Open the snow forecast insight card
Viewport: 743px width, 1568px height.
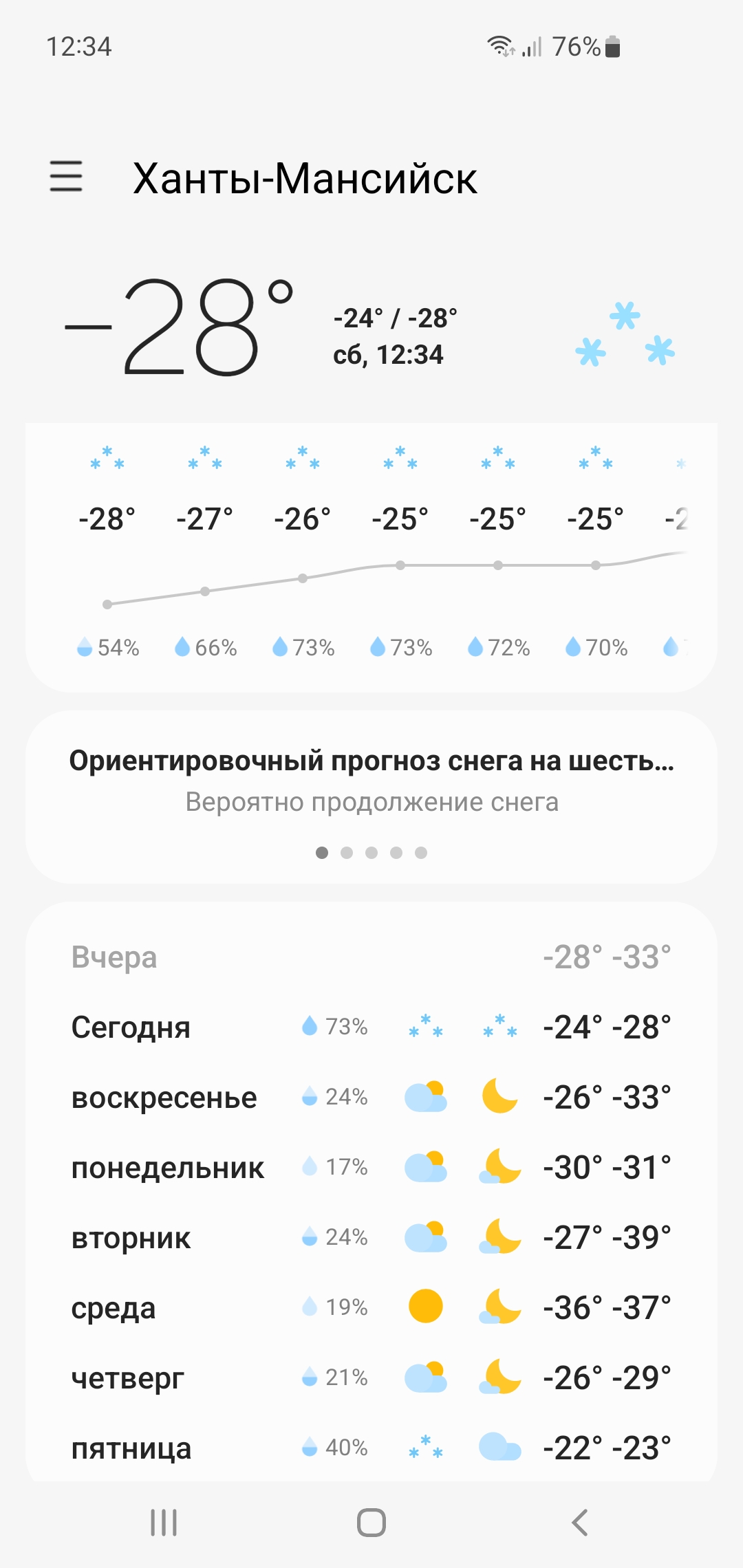coord(371,797)
